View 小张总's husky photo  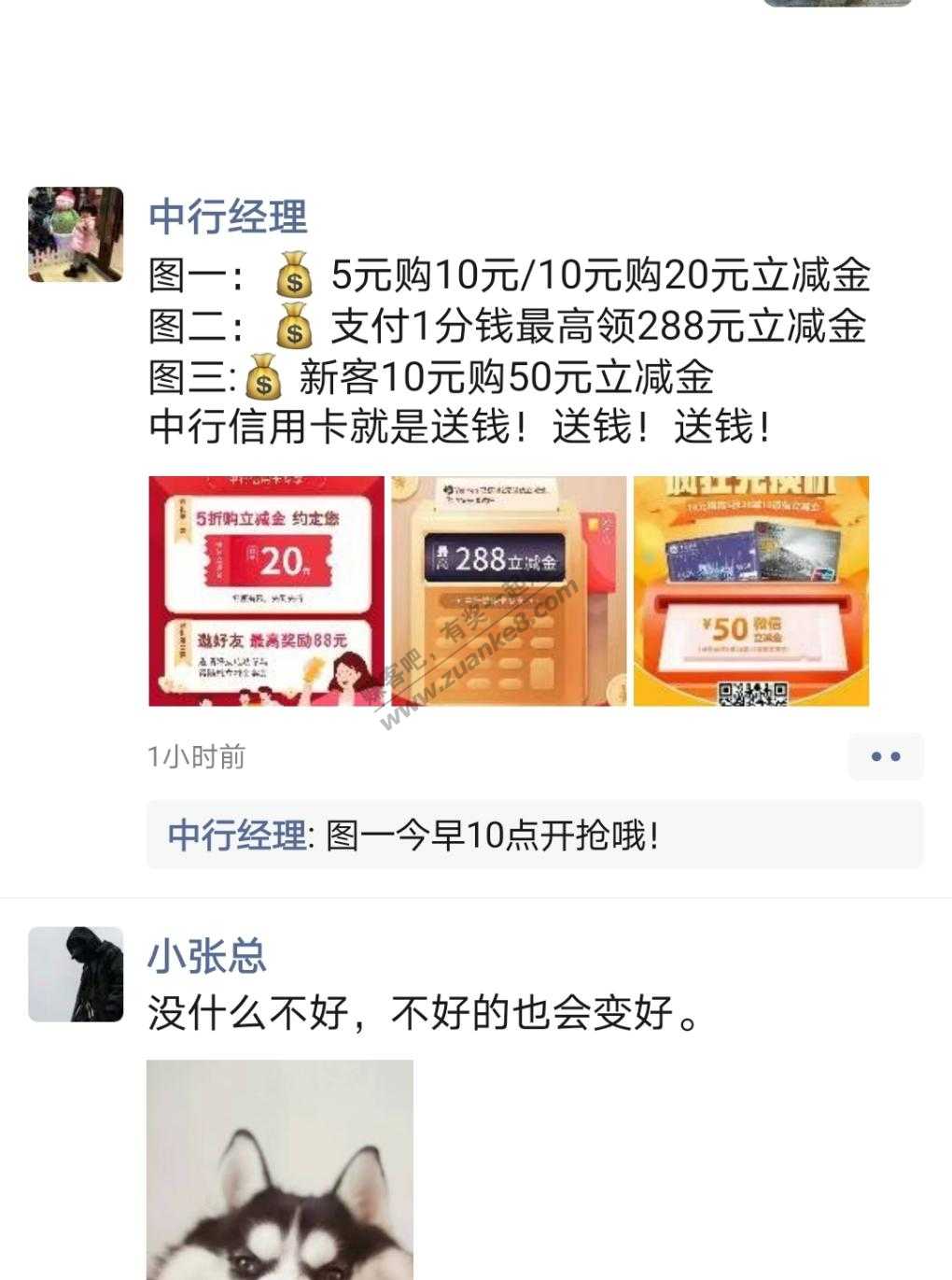click(280, 1172)
